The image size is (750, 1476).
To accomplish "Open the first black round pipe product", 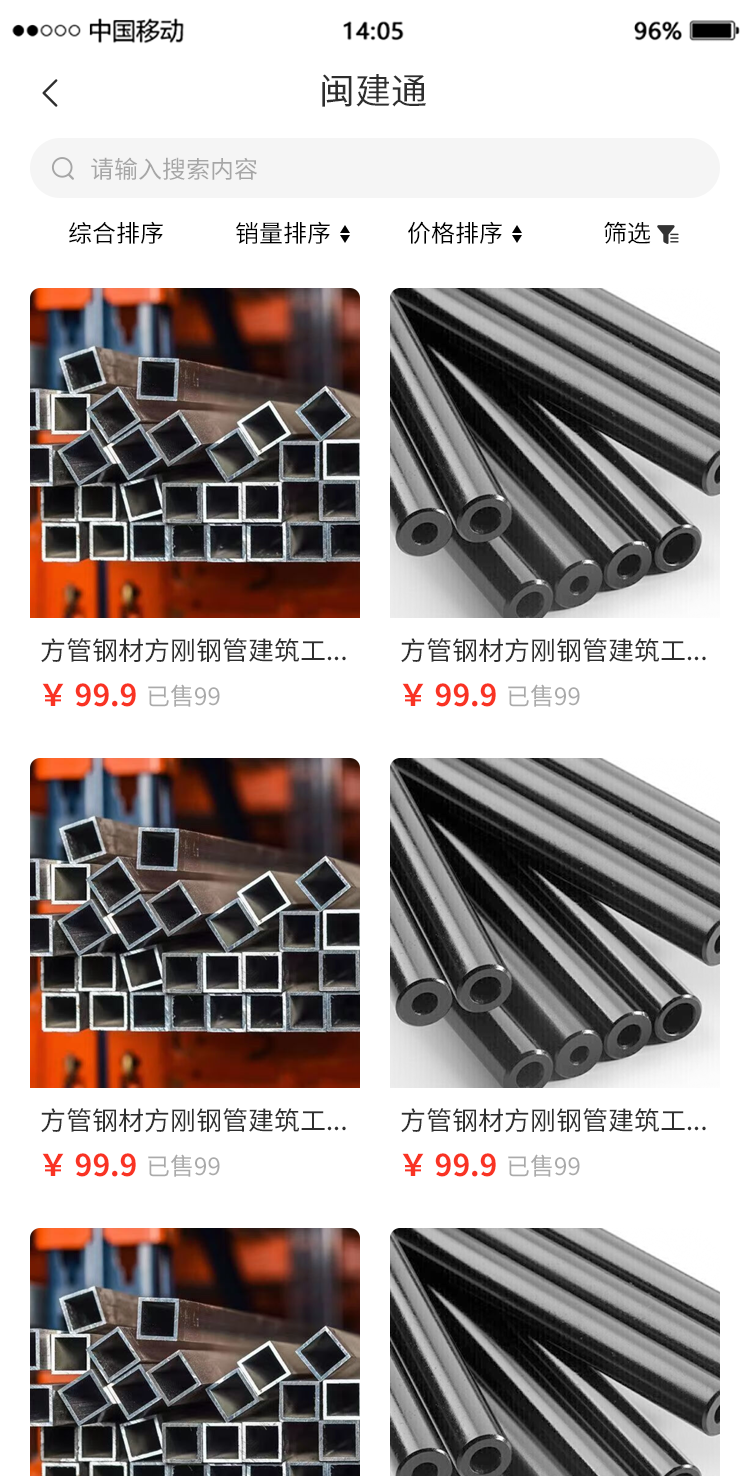I will (x=555, y=453).
